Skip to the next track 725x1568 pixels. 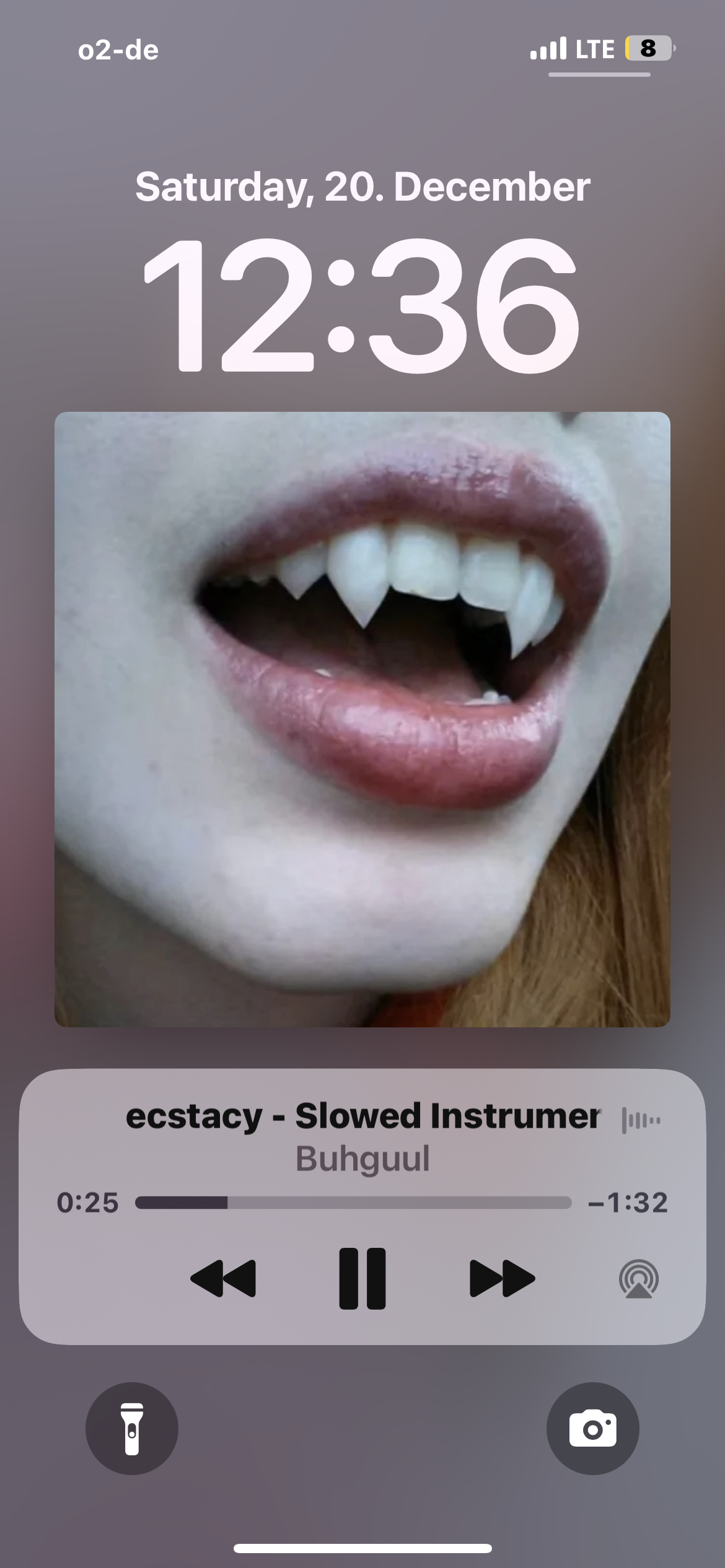tap(502, 1278)
